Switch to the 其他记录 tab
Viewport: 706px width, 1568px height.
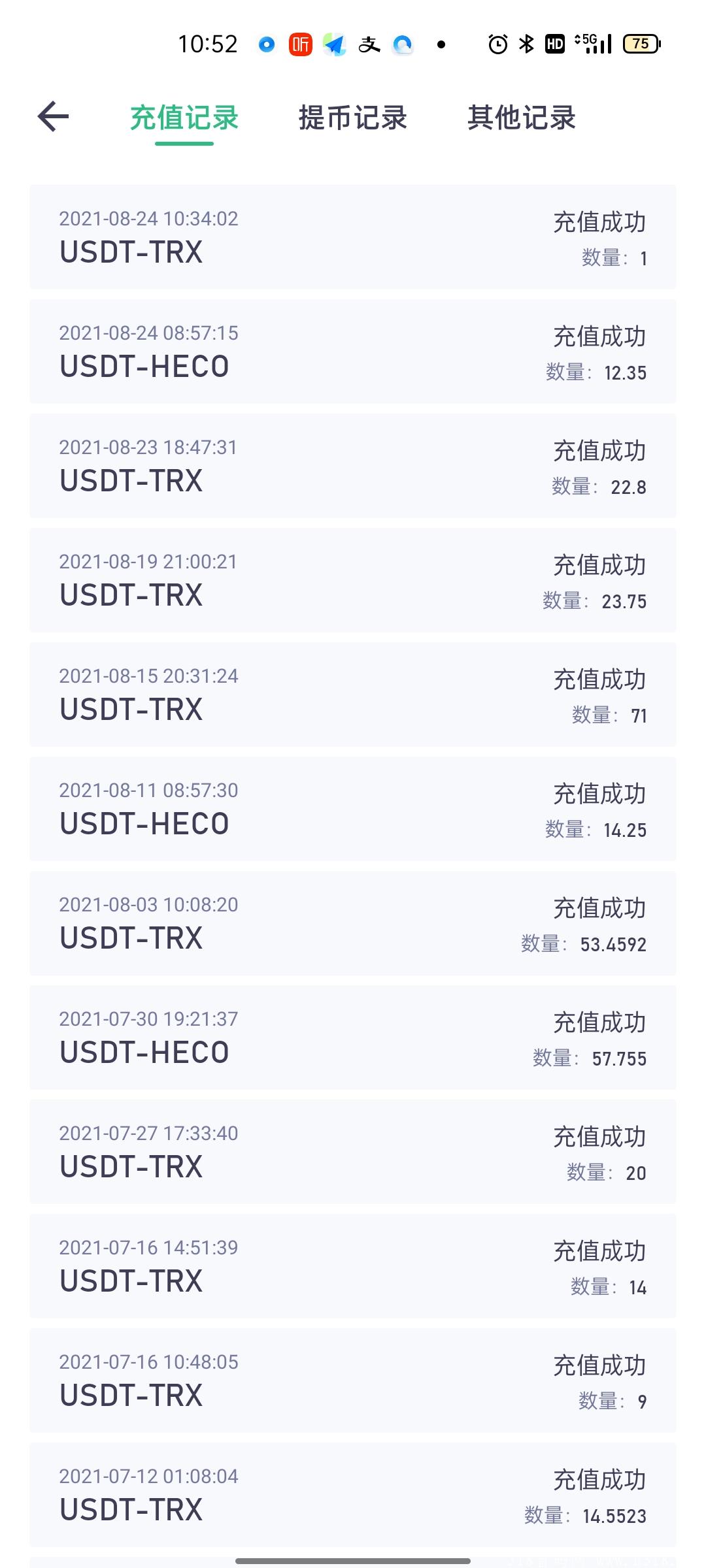[522, 118]
